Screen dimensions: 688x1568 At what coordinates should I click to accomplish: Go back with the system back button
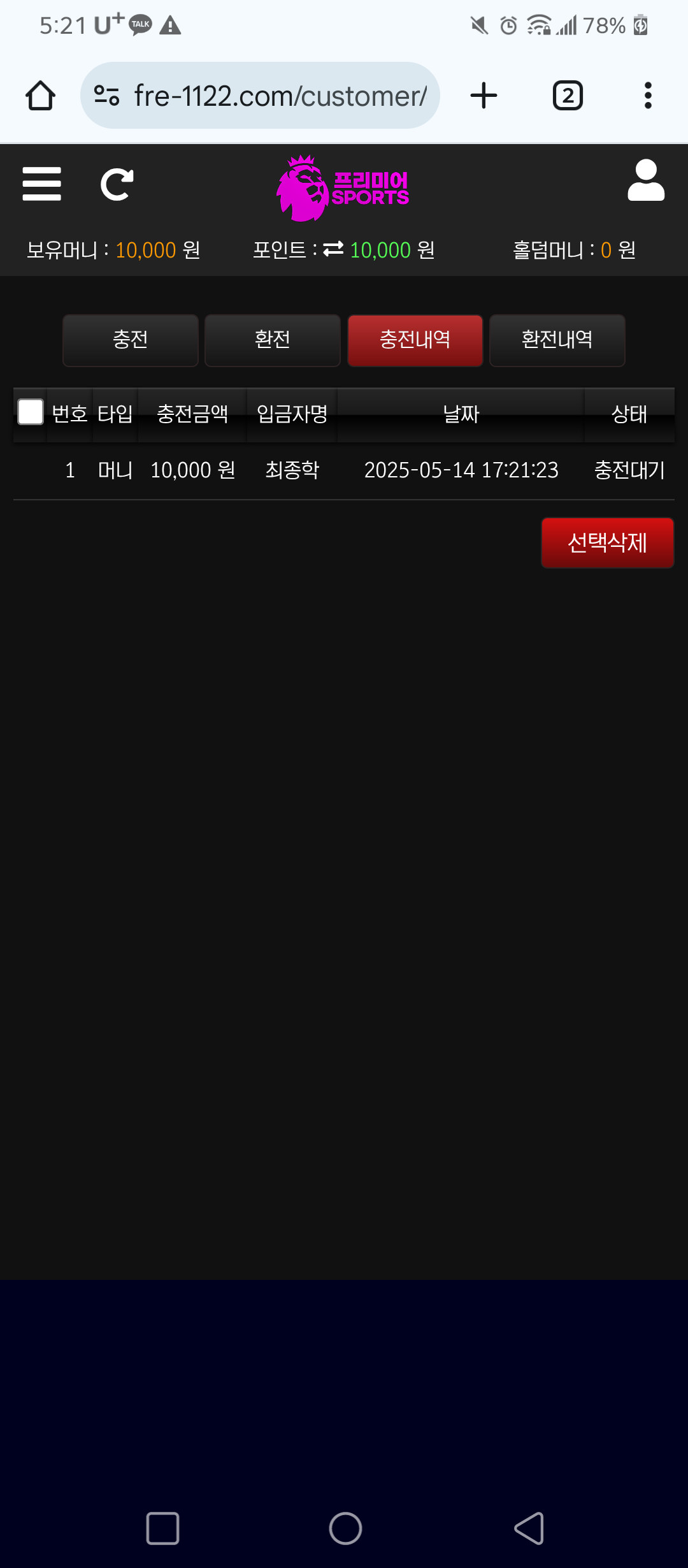529,1528
